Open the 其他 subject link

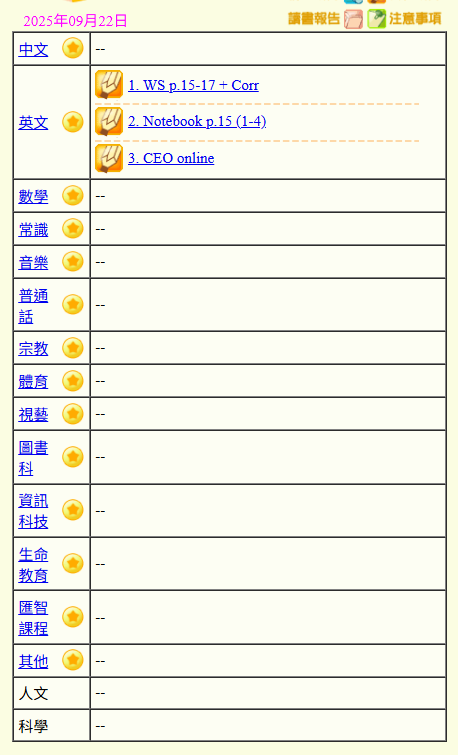tap(33, 662)
